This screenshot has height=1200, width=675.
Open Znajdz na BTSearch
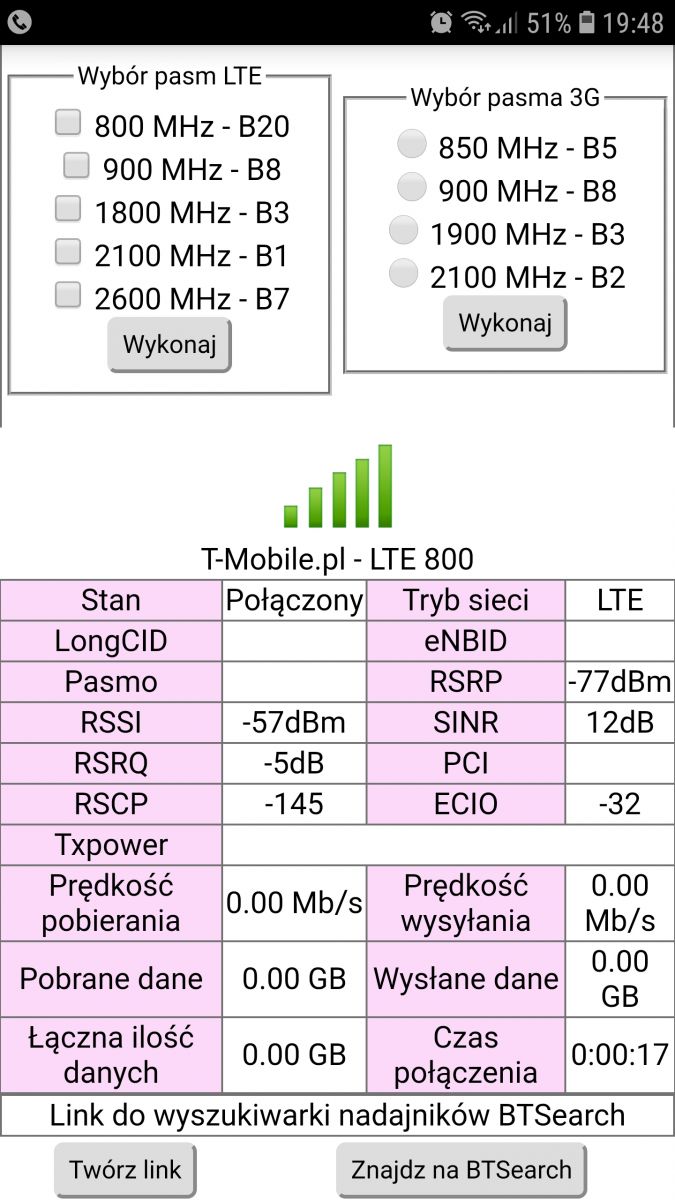click(x=461, y=1170)
